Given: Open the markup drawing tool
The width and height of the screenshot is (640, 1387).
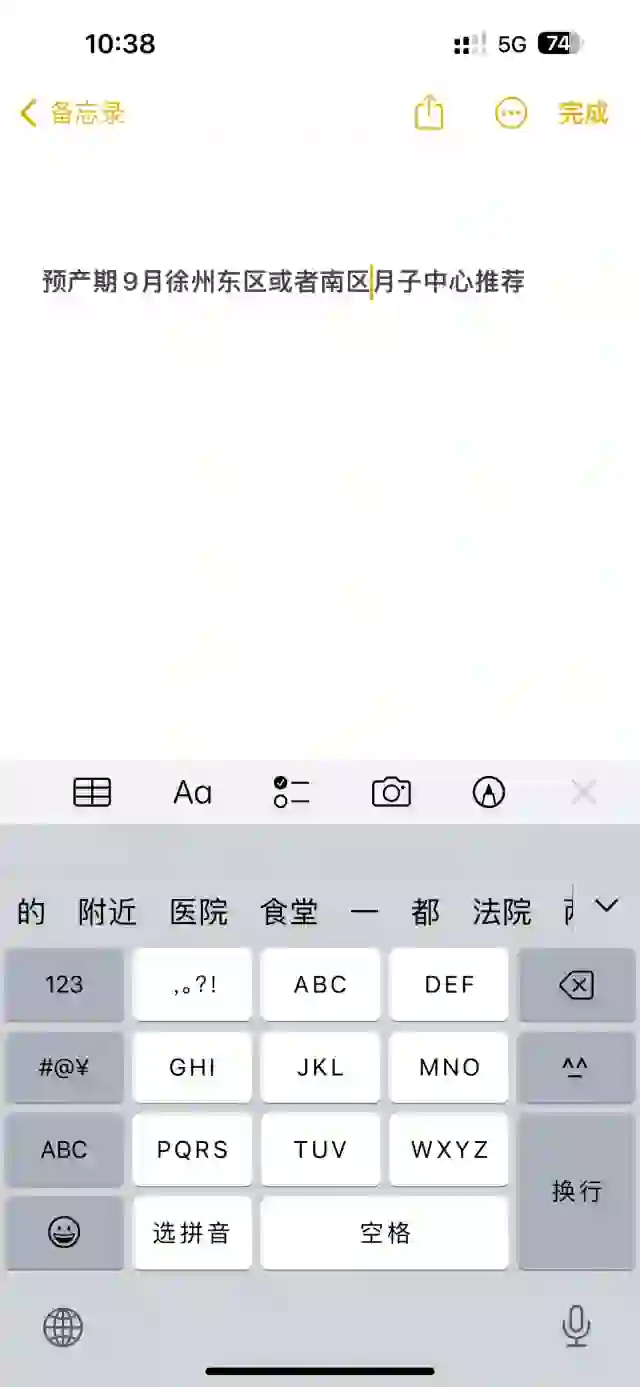Looking at the screenshot, I should pyautogui.click(x=488, y=793).
